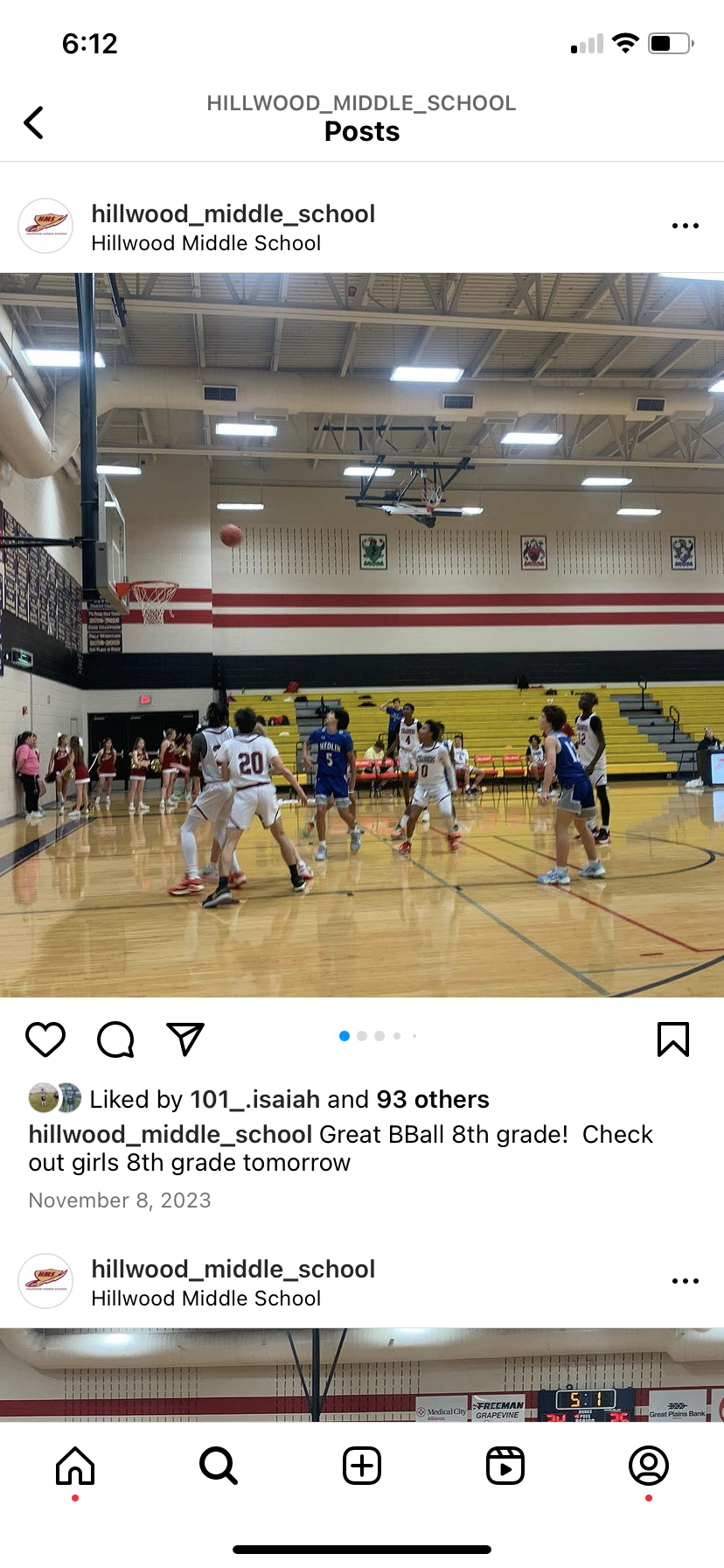The height and width of the screenshot is (1568, 724).
Task: Share the basketball post via send icon
Action: click(x=185, y=1039)
